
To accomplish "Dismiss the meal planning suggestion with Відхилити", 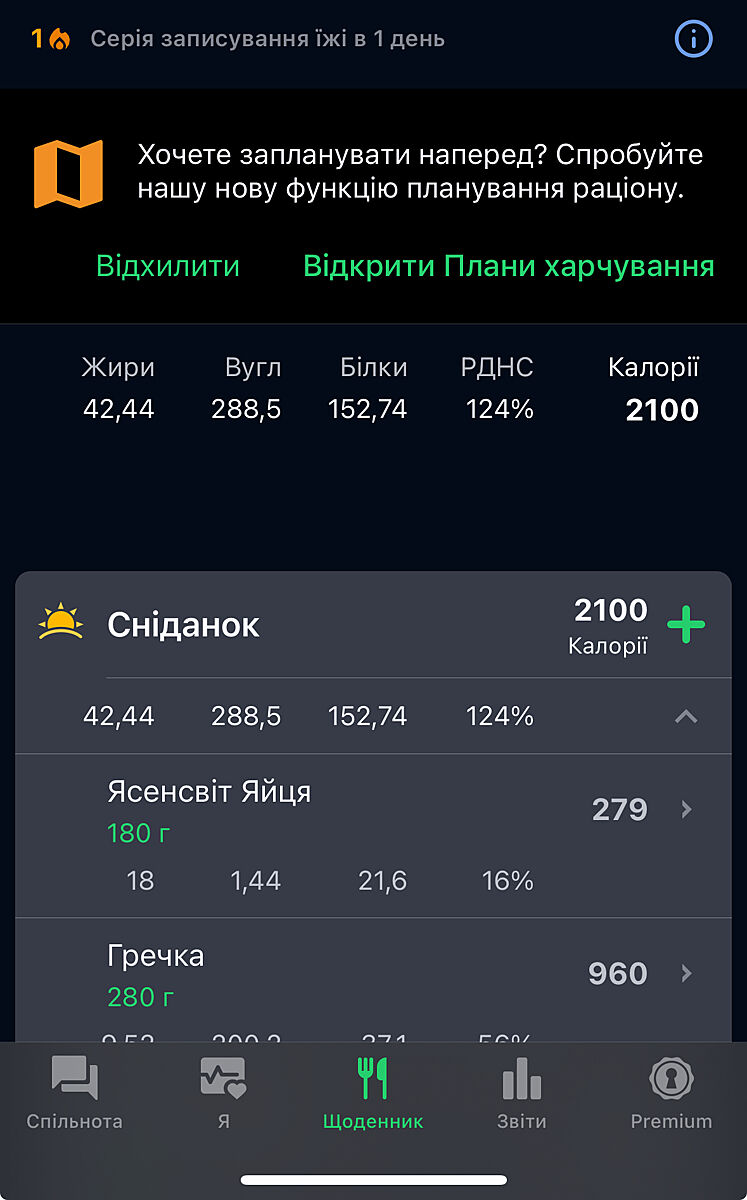I will (x=168, y=266).
